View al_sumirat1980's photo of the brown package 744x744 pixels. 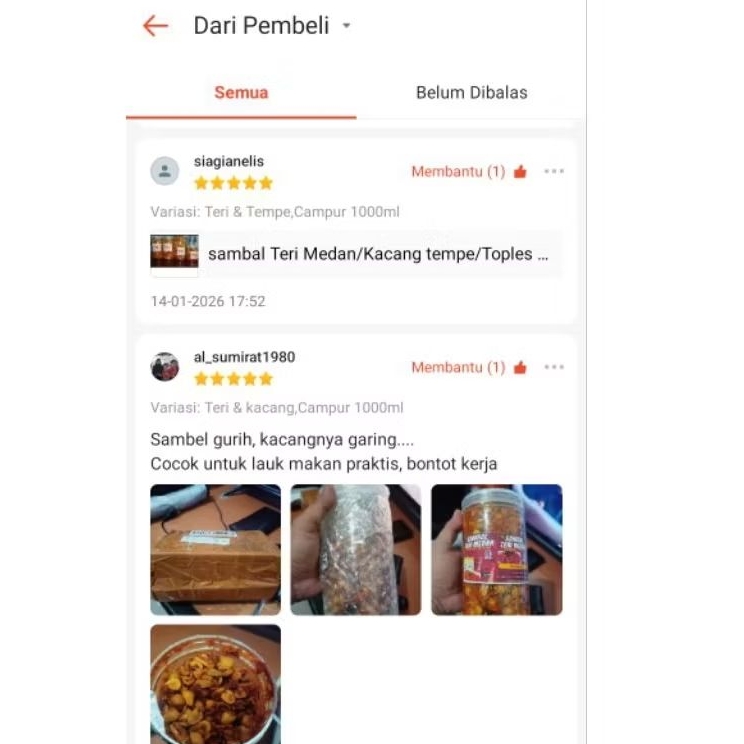tap(215, 550)
